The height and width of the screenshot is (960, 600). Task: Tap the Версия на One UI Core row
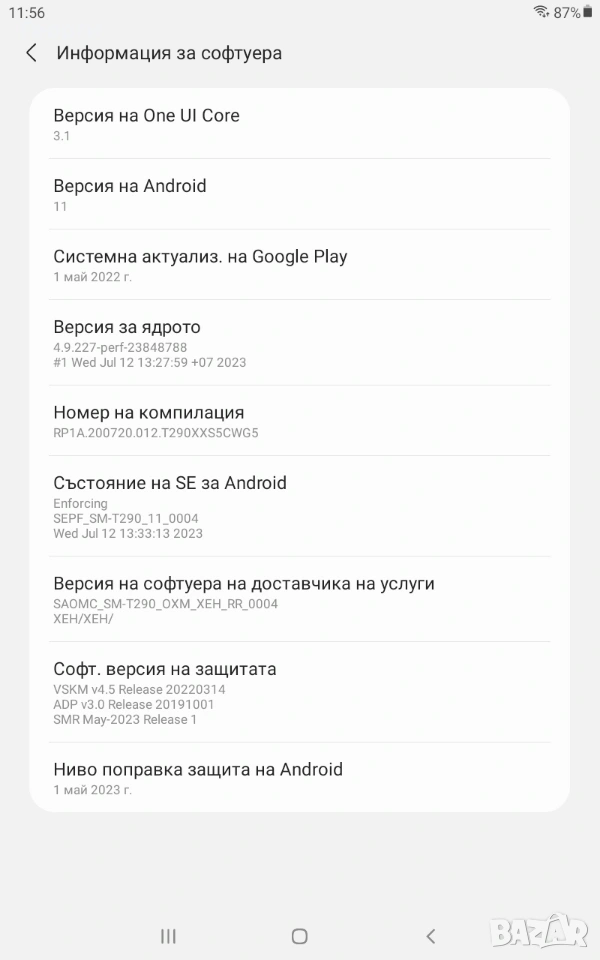300,124
